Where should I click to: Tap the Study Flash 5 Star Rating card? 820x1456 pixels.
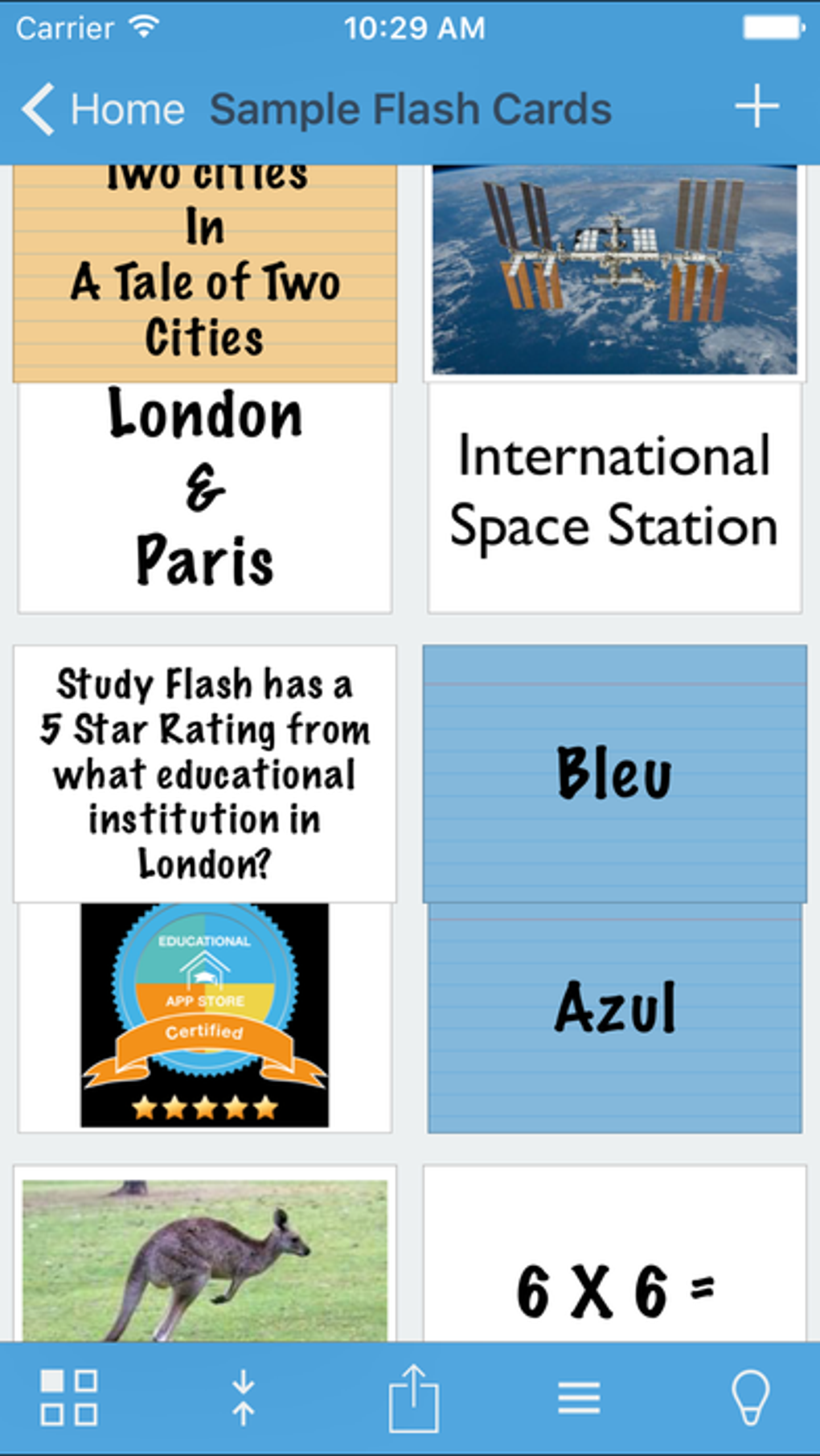coord(203,772)
